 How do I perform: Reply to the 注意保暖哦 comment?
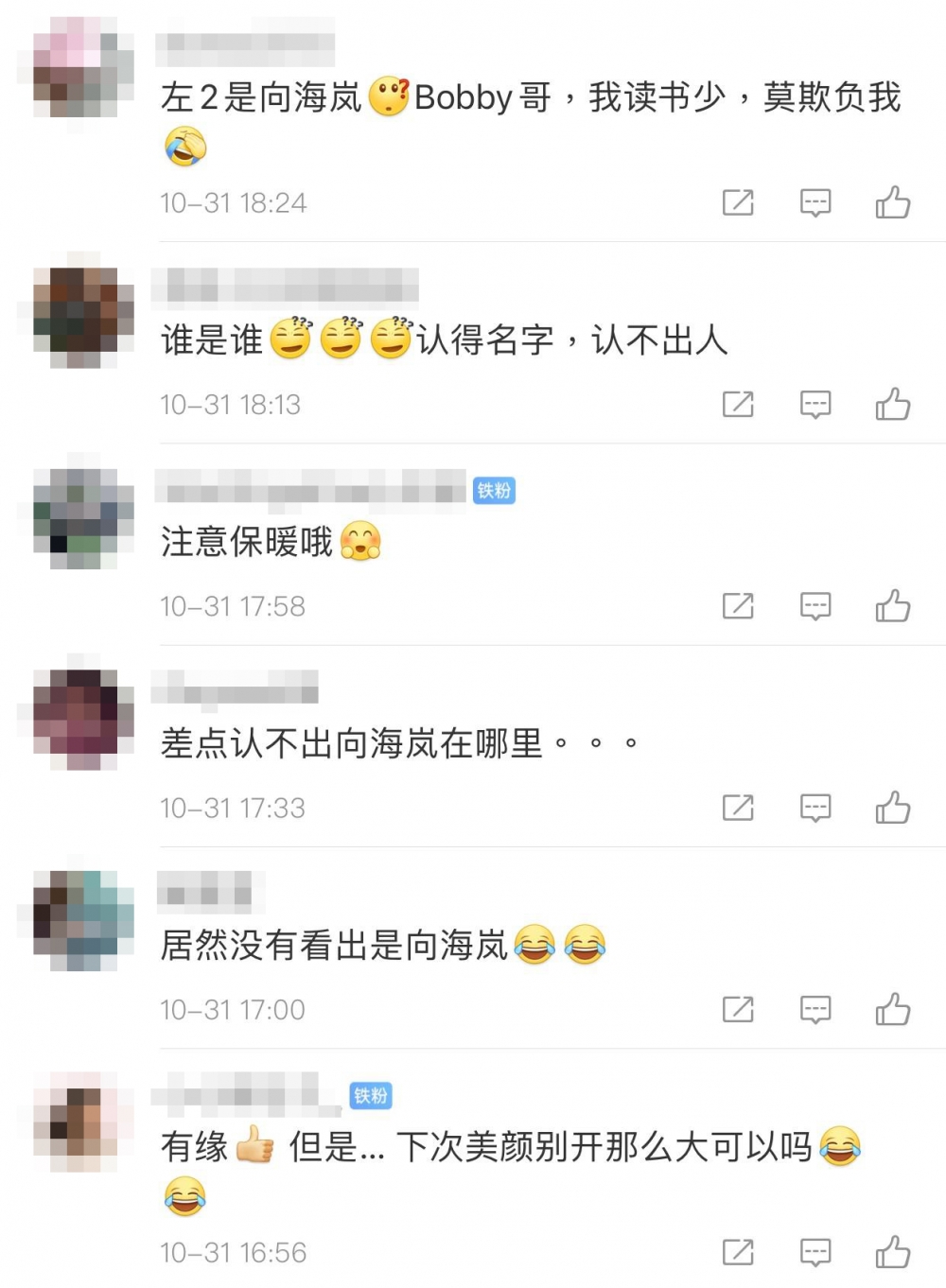[x=815, y=605]
